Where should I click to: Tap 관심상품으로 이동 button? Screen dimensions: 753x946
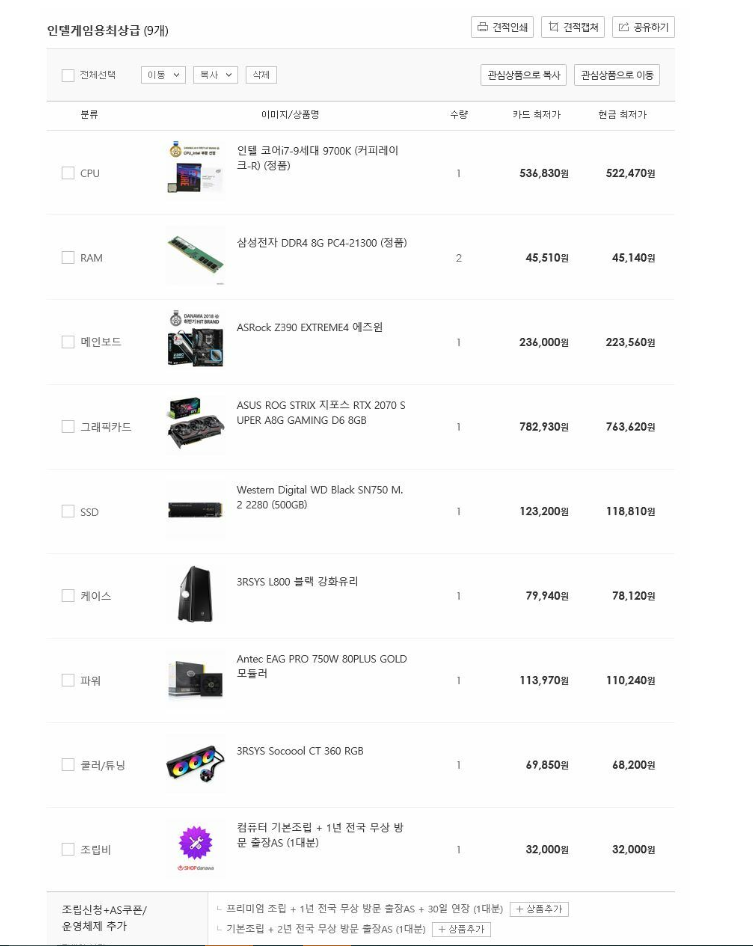pos(617,75)
